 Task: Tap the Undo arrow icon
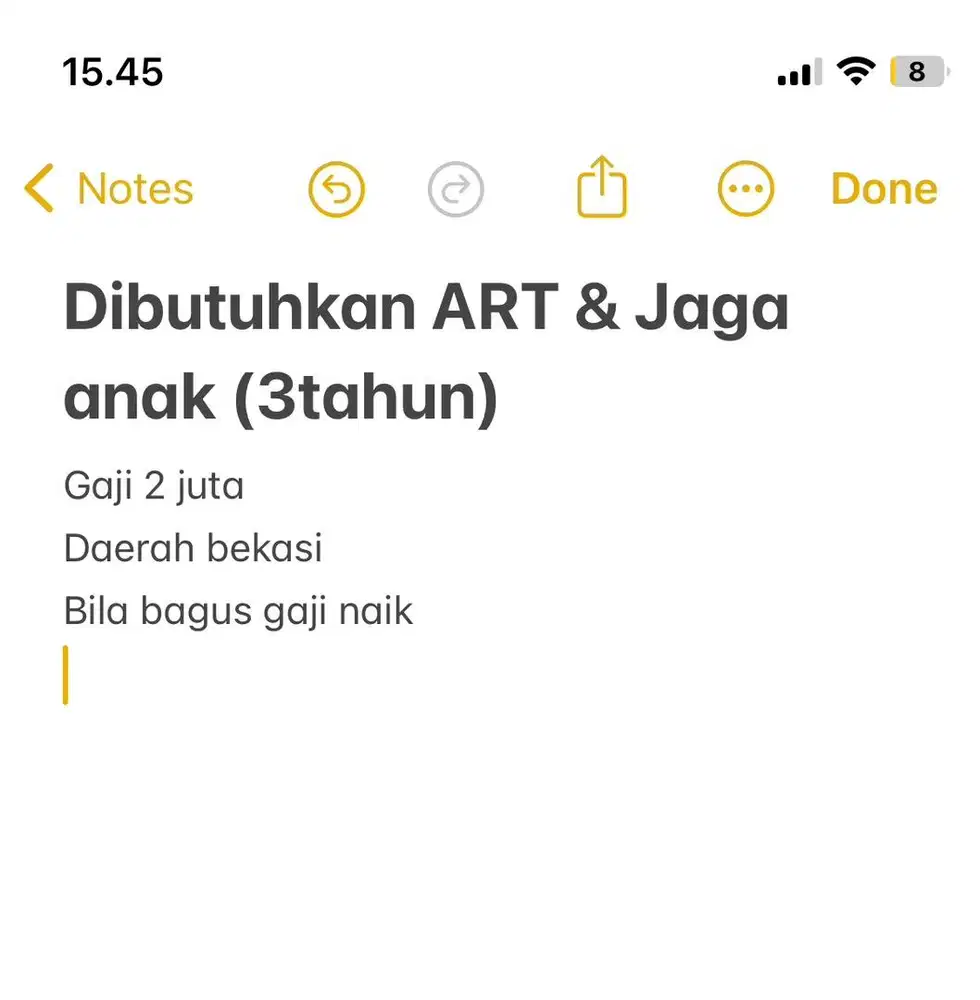point(336,188)
